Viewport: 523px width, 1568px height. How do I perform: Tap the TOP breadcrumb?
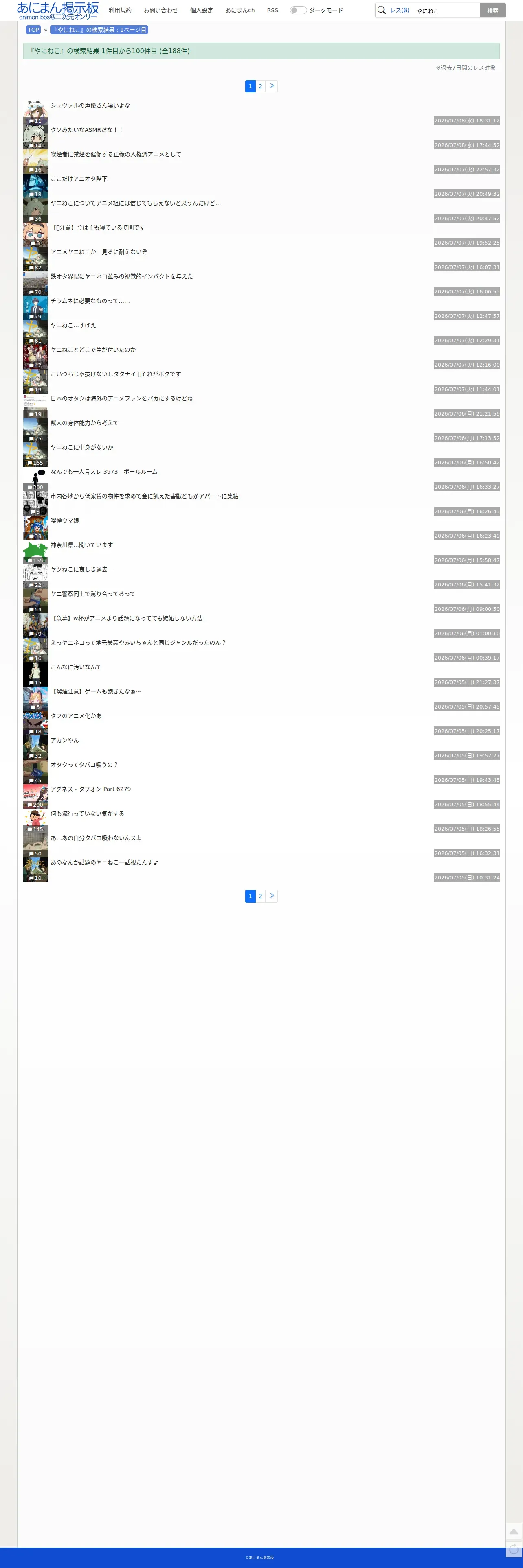(33, 30)
